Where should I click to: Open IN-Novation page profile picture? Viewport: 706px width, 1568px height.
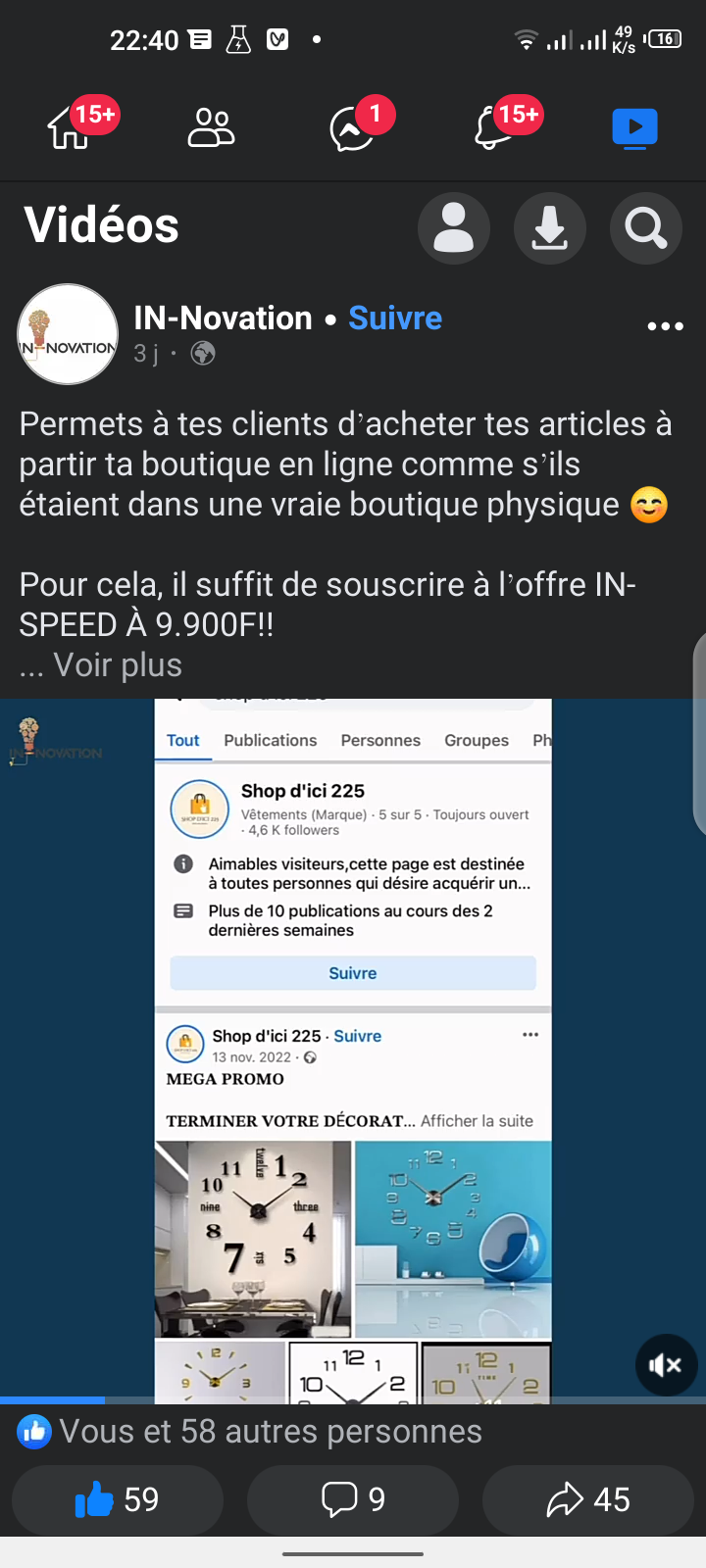(x=69, y=334)
